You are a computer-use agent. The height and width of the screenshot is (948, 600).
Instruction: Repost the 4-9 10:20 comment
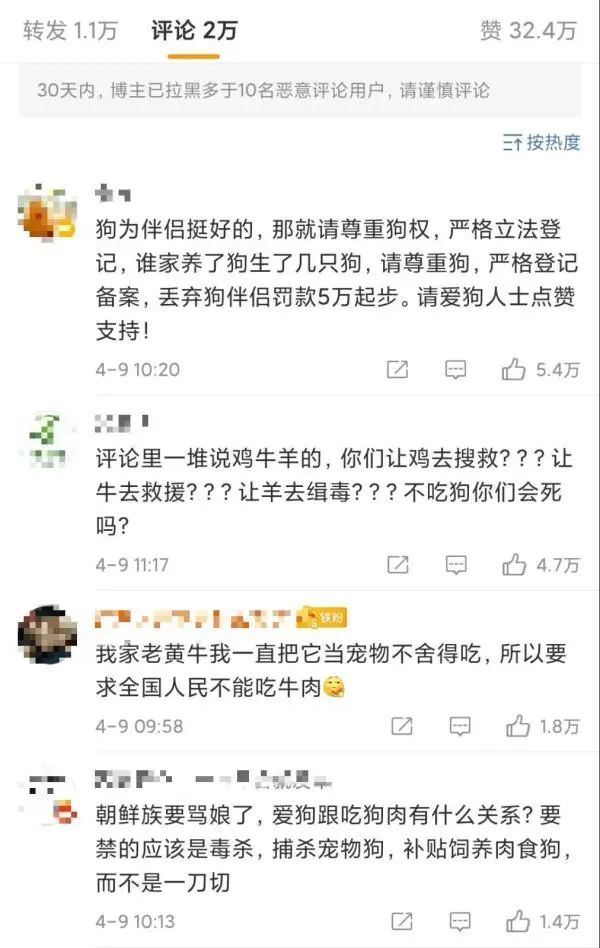[397, 370]
